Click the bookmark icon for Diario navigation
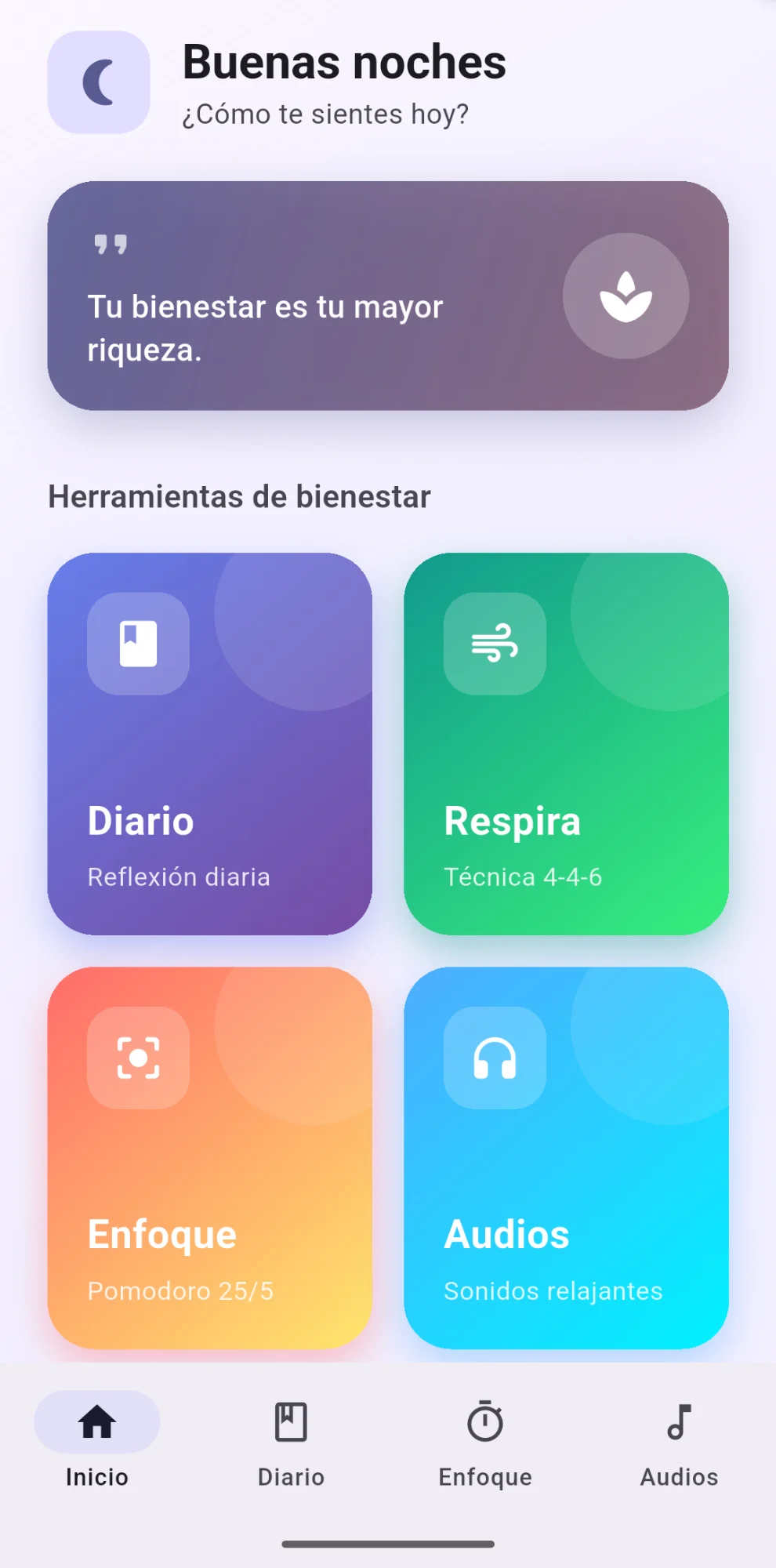Viewport: 776px width, 1568px height. (291, 1421)
